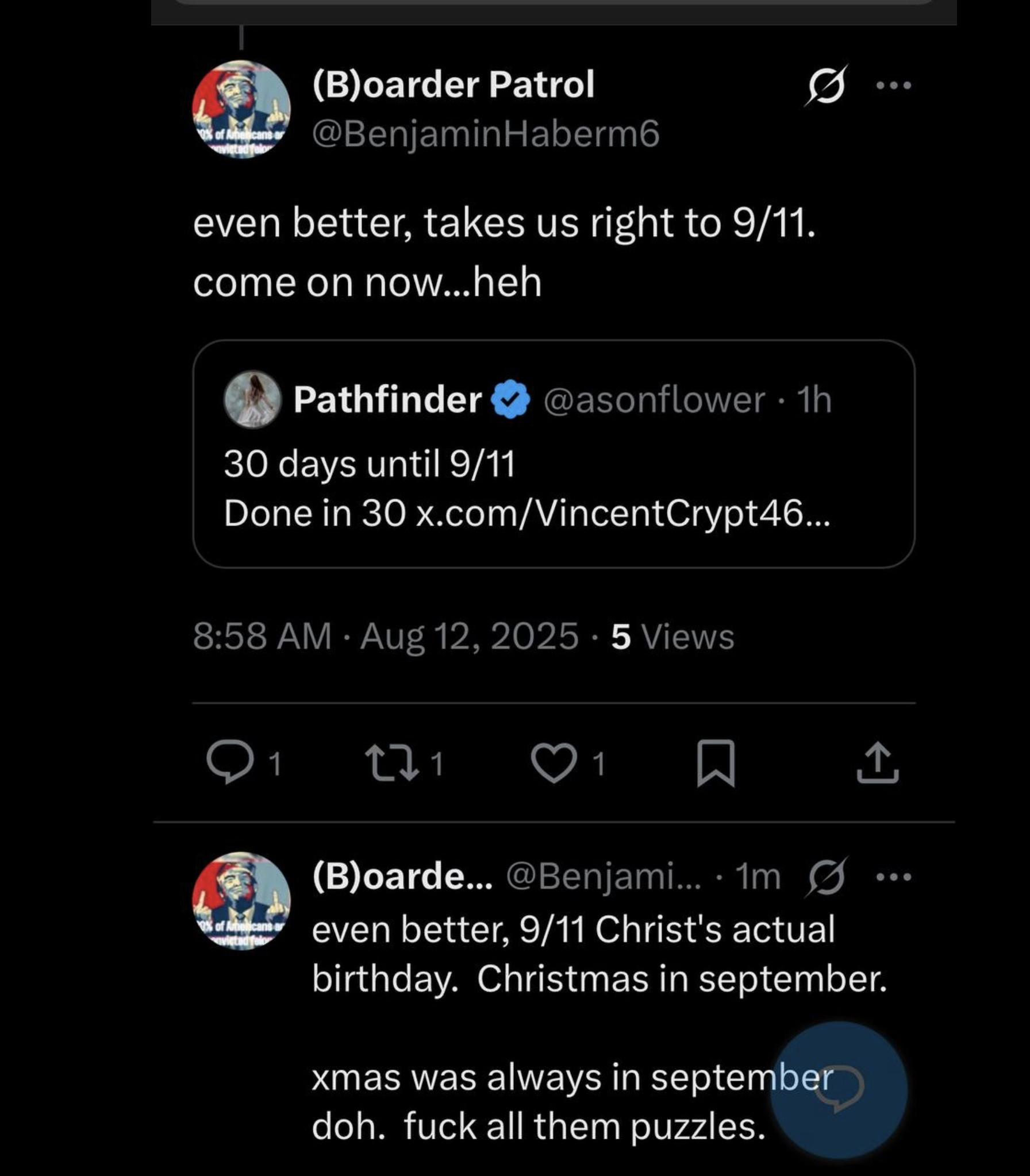The image size is (1030, 1176).
Task: Open the Grok icon on the main post
Action: (x=827, y=86)
